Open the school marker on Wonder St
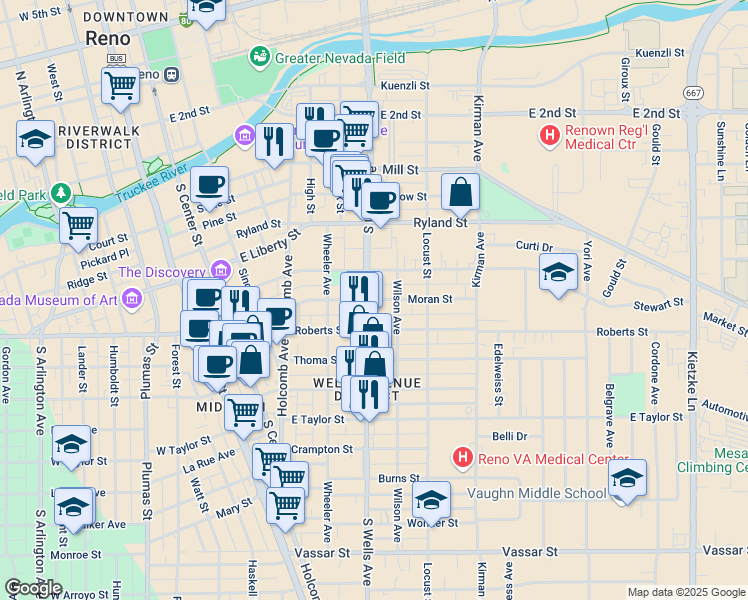 pyautogui.click(x=431, y=499)
